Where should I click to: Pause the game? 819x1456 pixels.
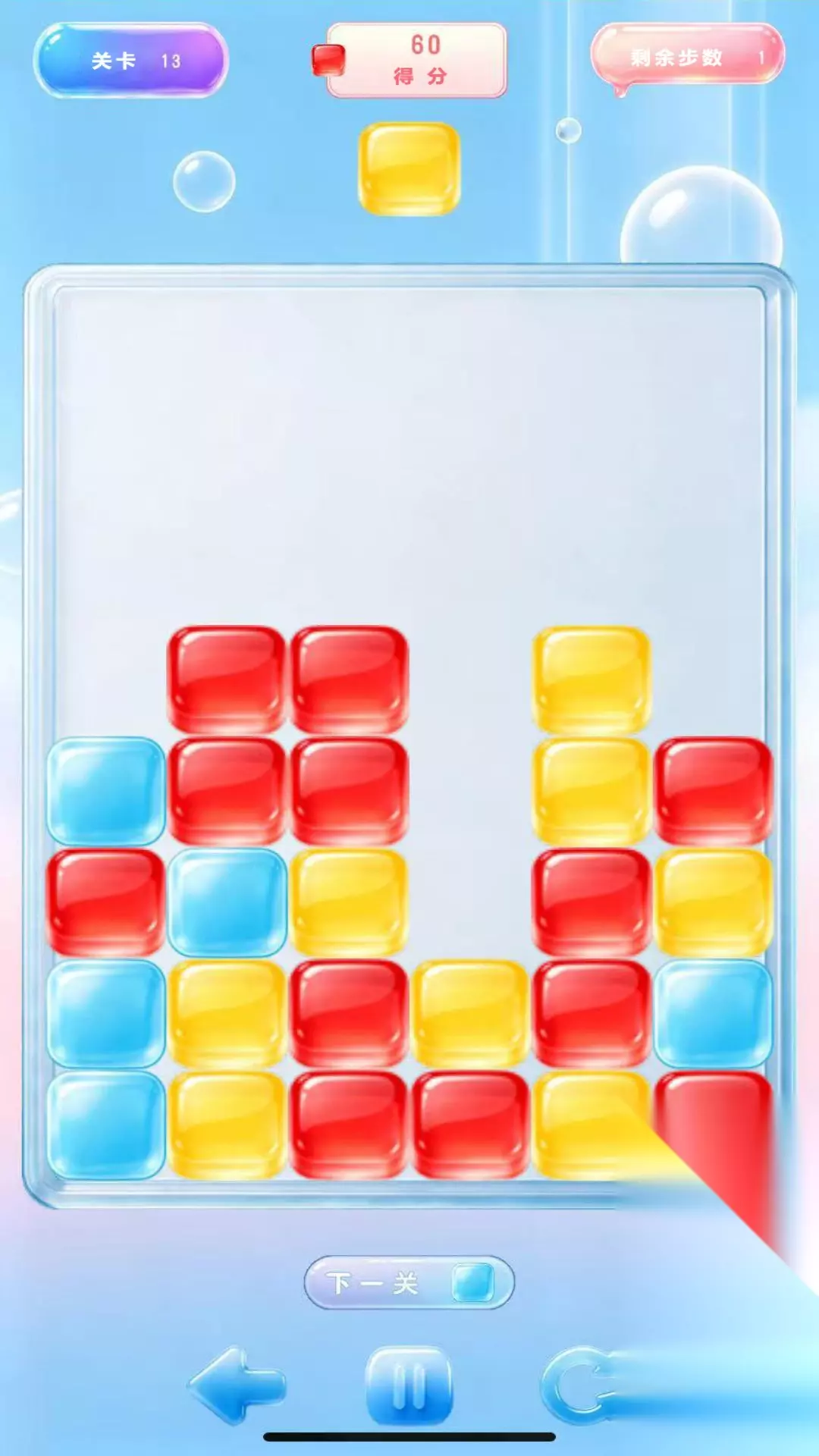pos(409,1385)
